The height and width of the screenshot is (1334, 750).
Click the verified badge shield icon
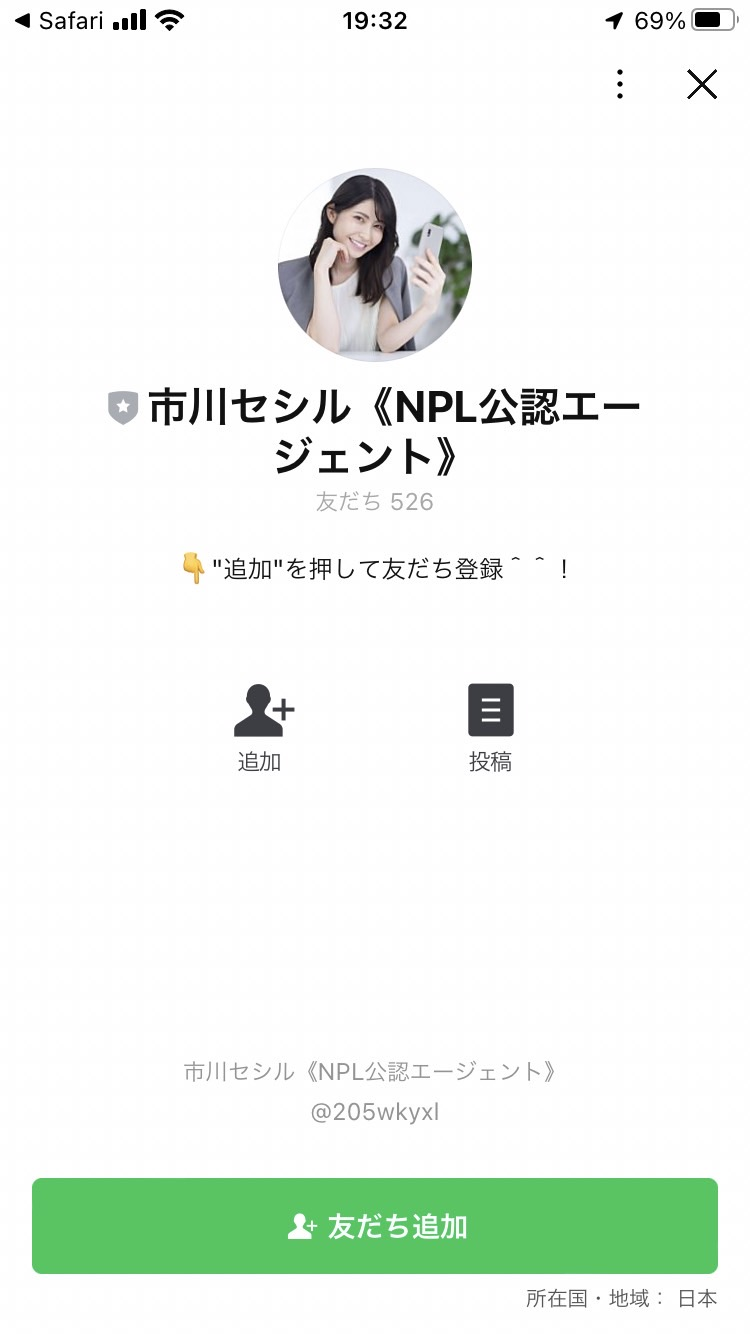coord(122,407)
